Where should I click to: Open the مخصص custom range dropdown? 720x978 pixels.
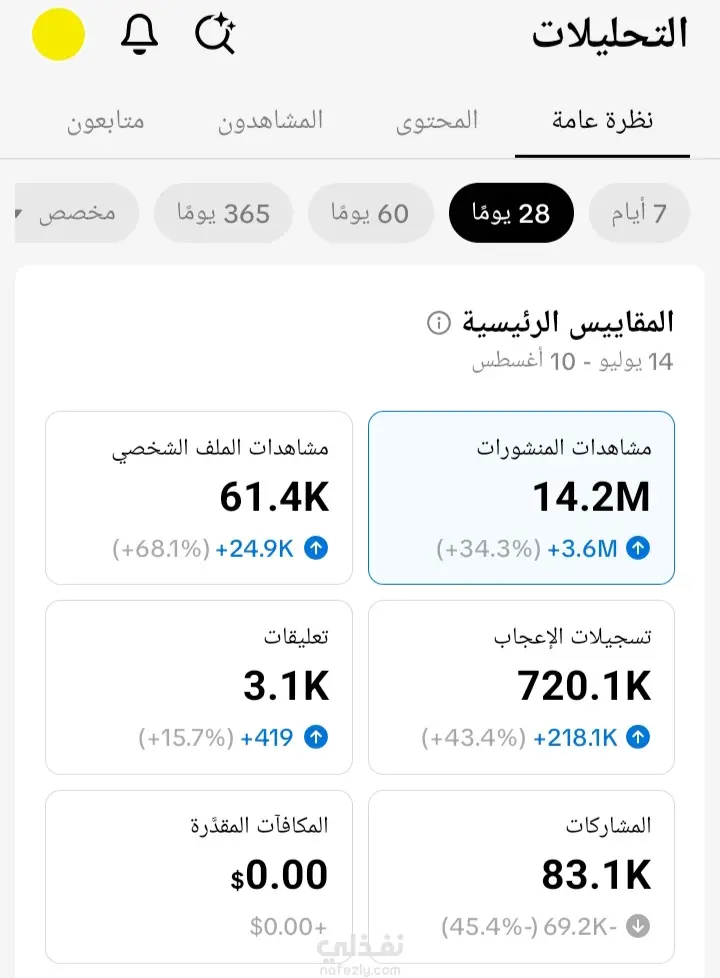click(x=76, y=213)
